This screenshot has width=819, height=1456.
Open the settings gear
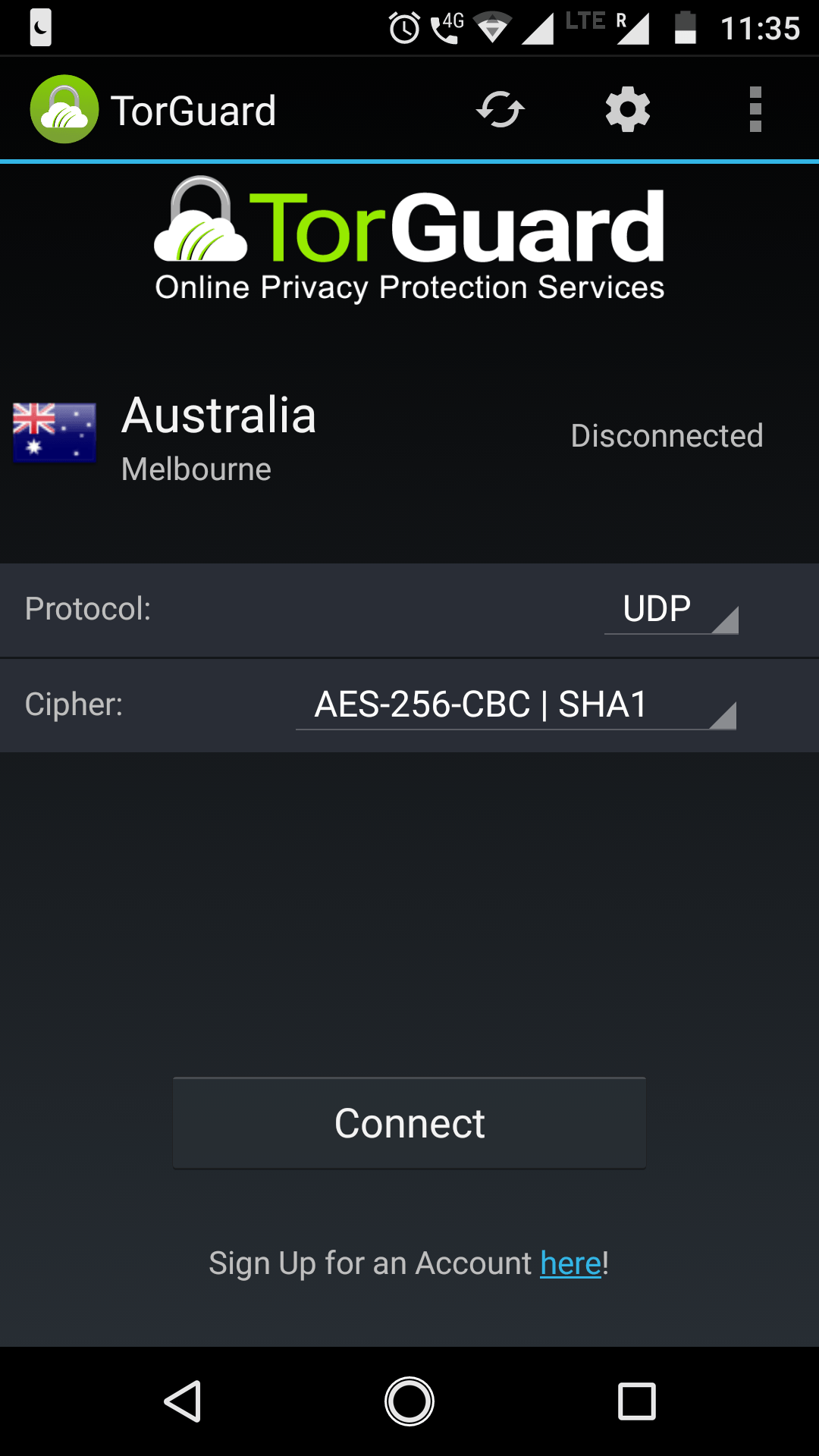point(628,110)
